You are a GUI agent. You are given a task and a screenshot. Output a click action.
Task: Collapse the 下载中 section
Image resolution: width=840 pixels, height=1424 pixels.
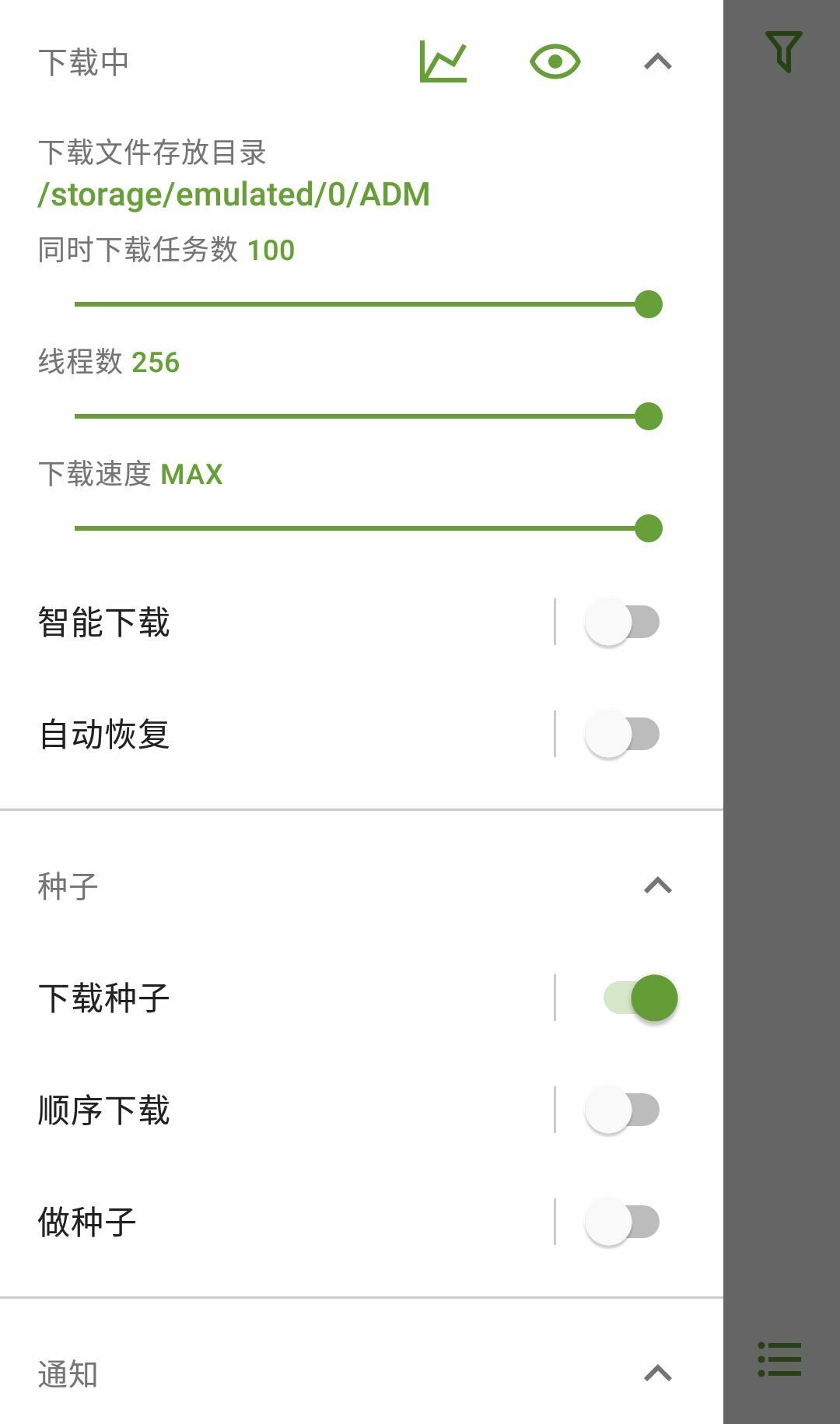click(658, 61)
